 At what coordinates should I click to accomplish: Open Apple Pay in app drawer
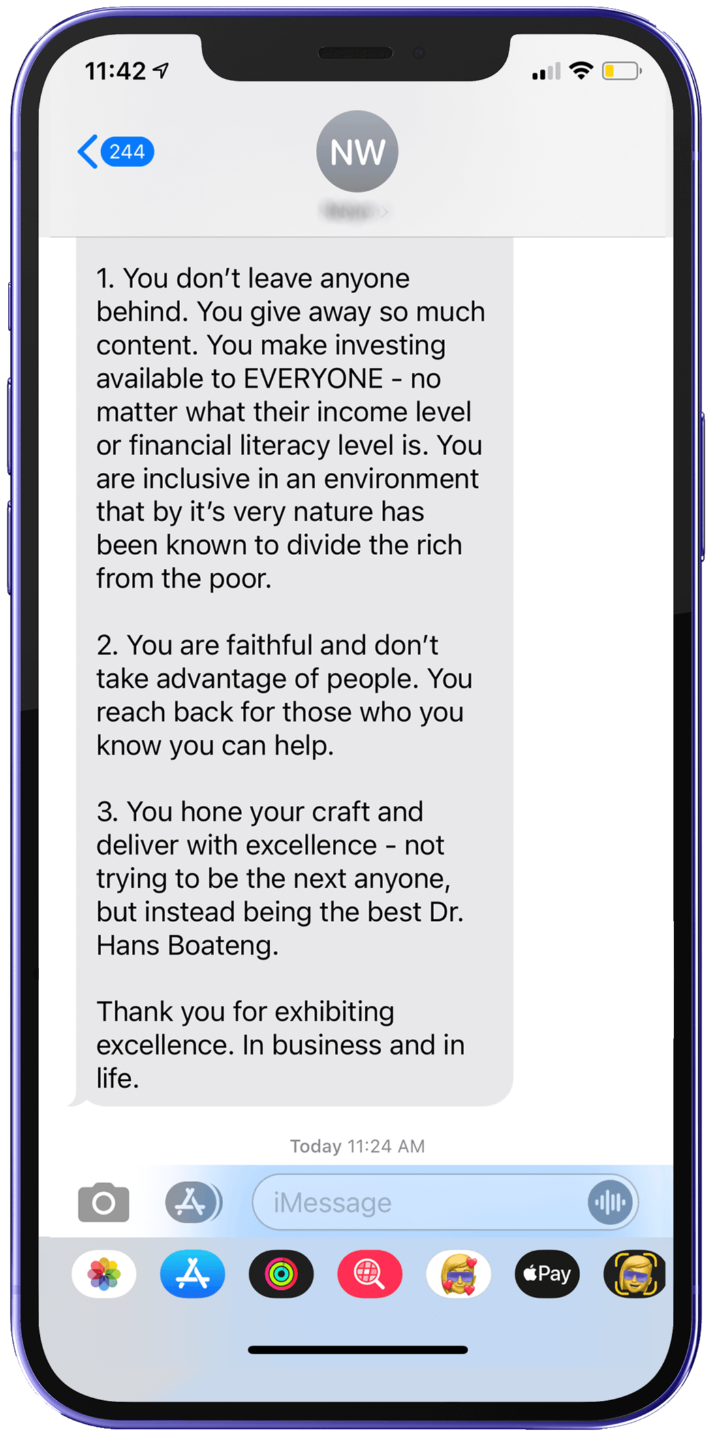tap(547, 1274)
